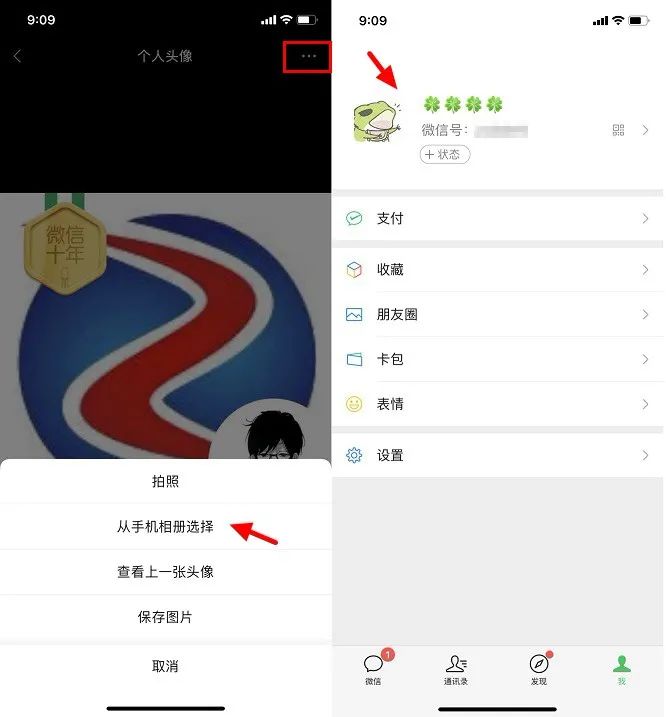Image resolution: width=666 pixels, height=717 pixels.
Task: Open the three-dot overflow menu
Action: [x=308, y=57]
